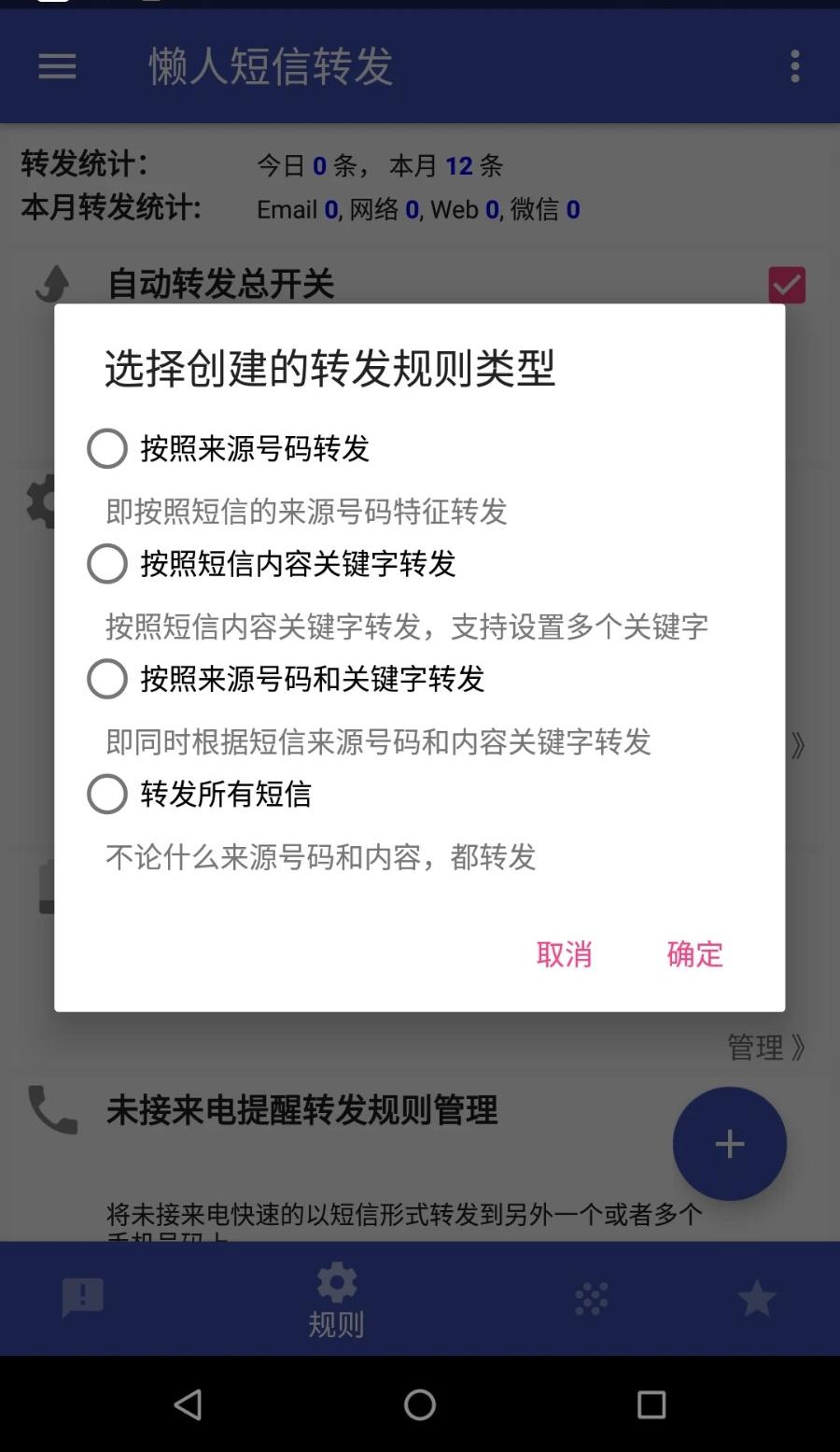Switch to the star tab in bottom bar

[756, 1298]
